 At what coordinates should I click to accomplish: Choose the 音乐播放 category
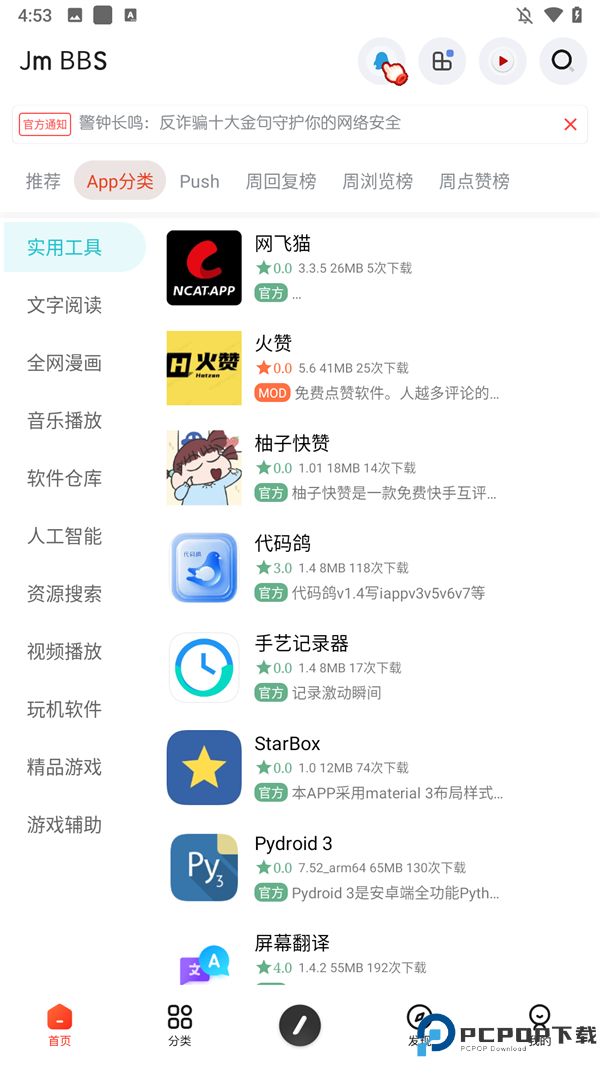coord(64,420)
